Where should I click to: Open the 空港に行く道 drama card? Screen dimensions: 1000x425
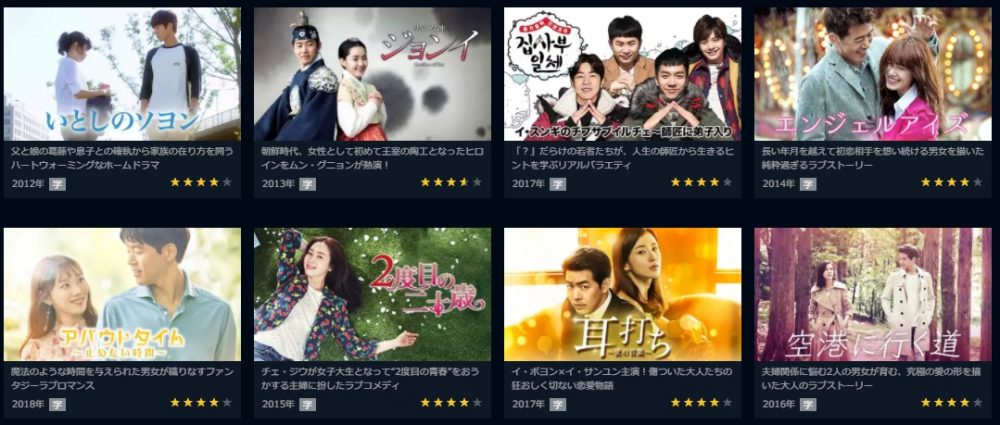coord(872,295)
